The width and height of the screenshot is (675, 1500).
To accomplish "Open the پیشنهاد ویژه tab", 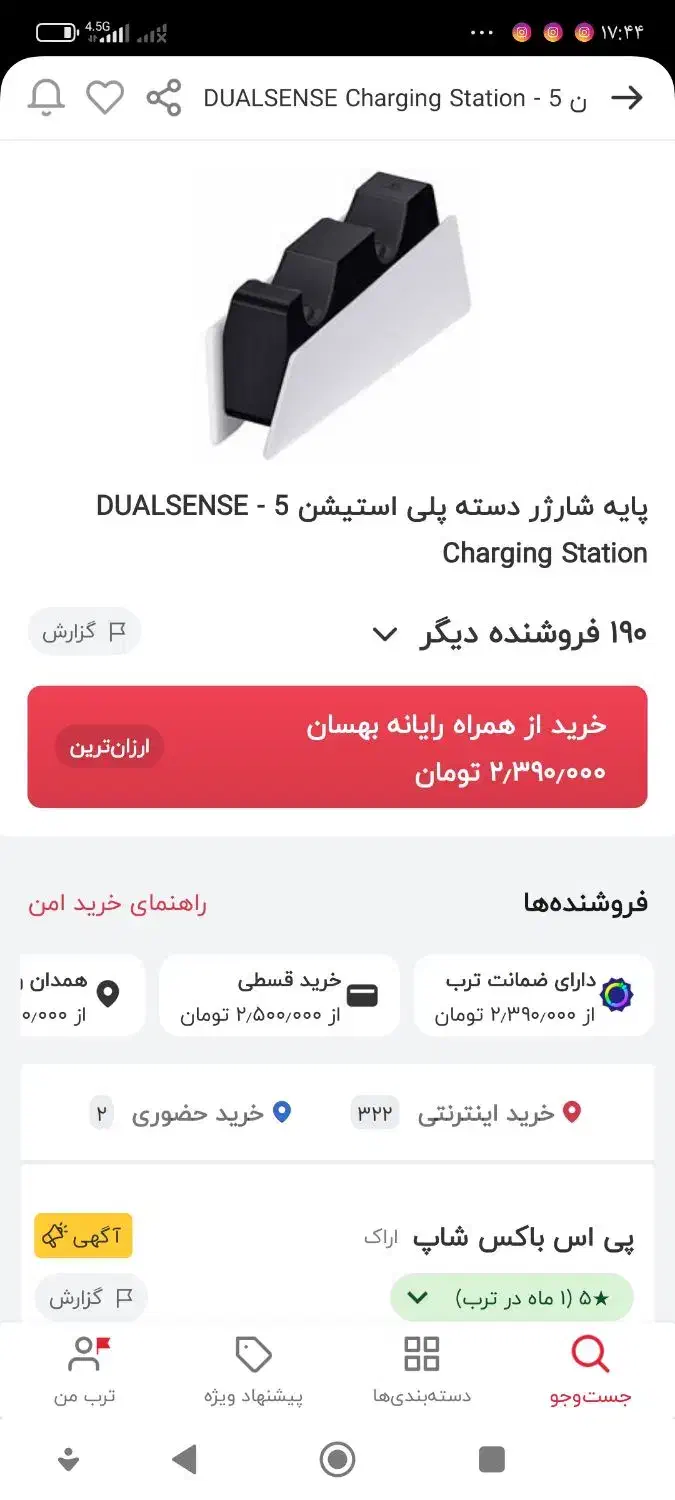I will pyautogui.click(x=253, y=1370).
